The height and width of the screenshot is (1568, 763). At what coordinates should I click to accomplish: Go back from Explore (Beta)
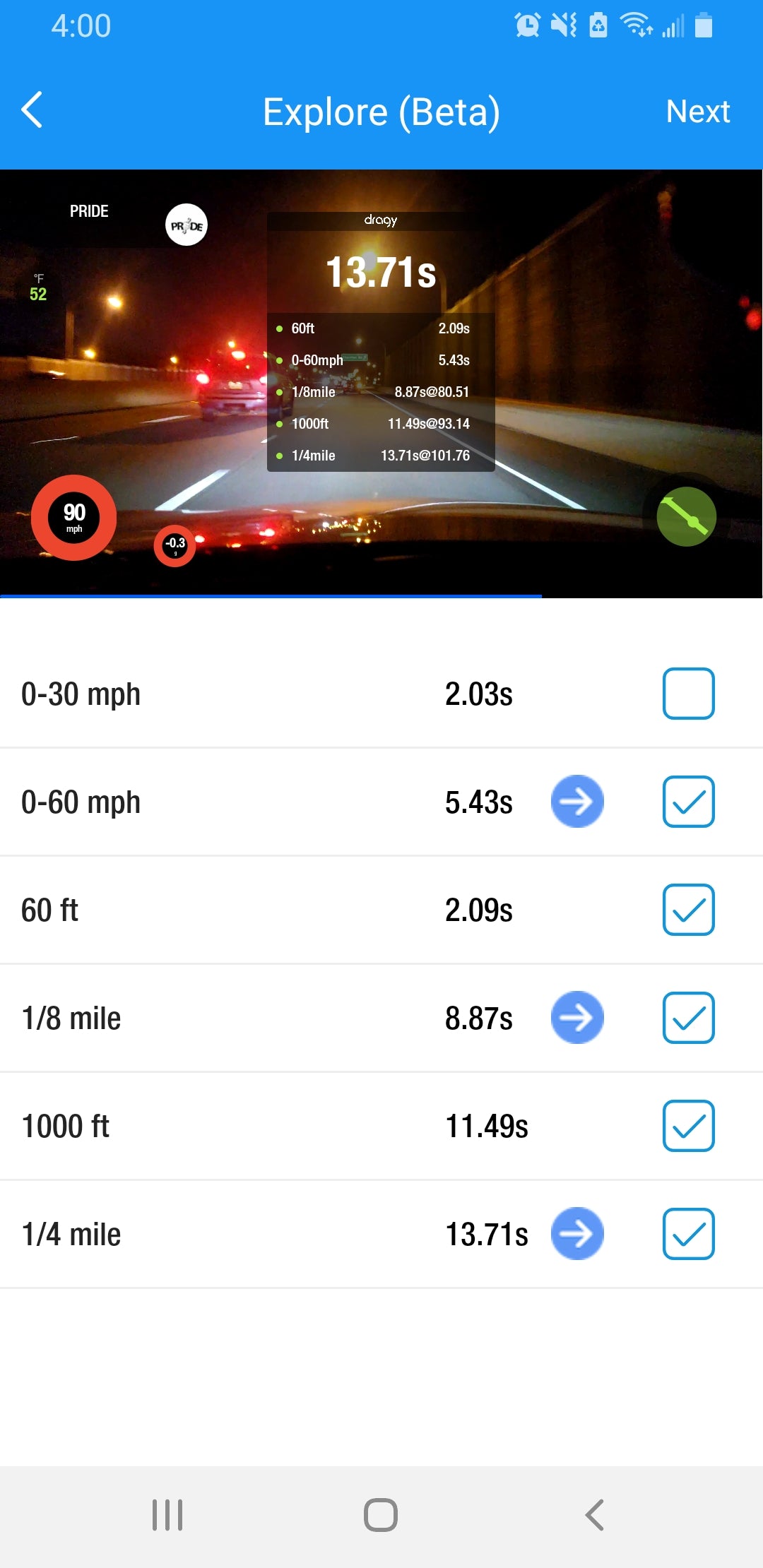point(32,110)
